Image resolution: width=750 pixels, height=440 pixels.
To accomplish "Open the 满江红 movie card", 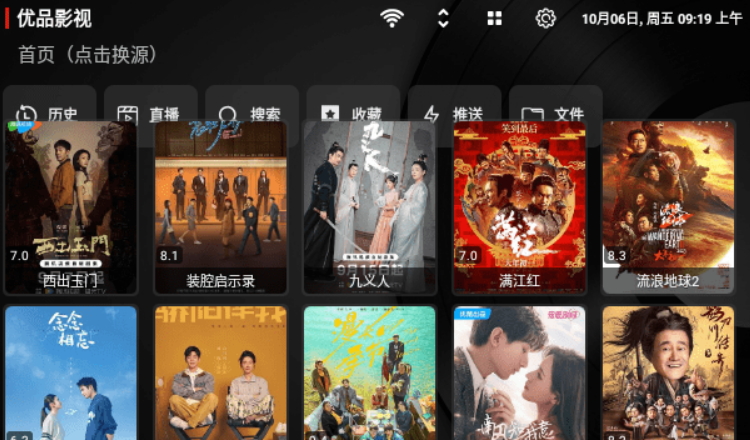I will 519,207.
